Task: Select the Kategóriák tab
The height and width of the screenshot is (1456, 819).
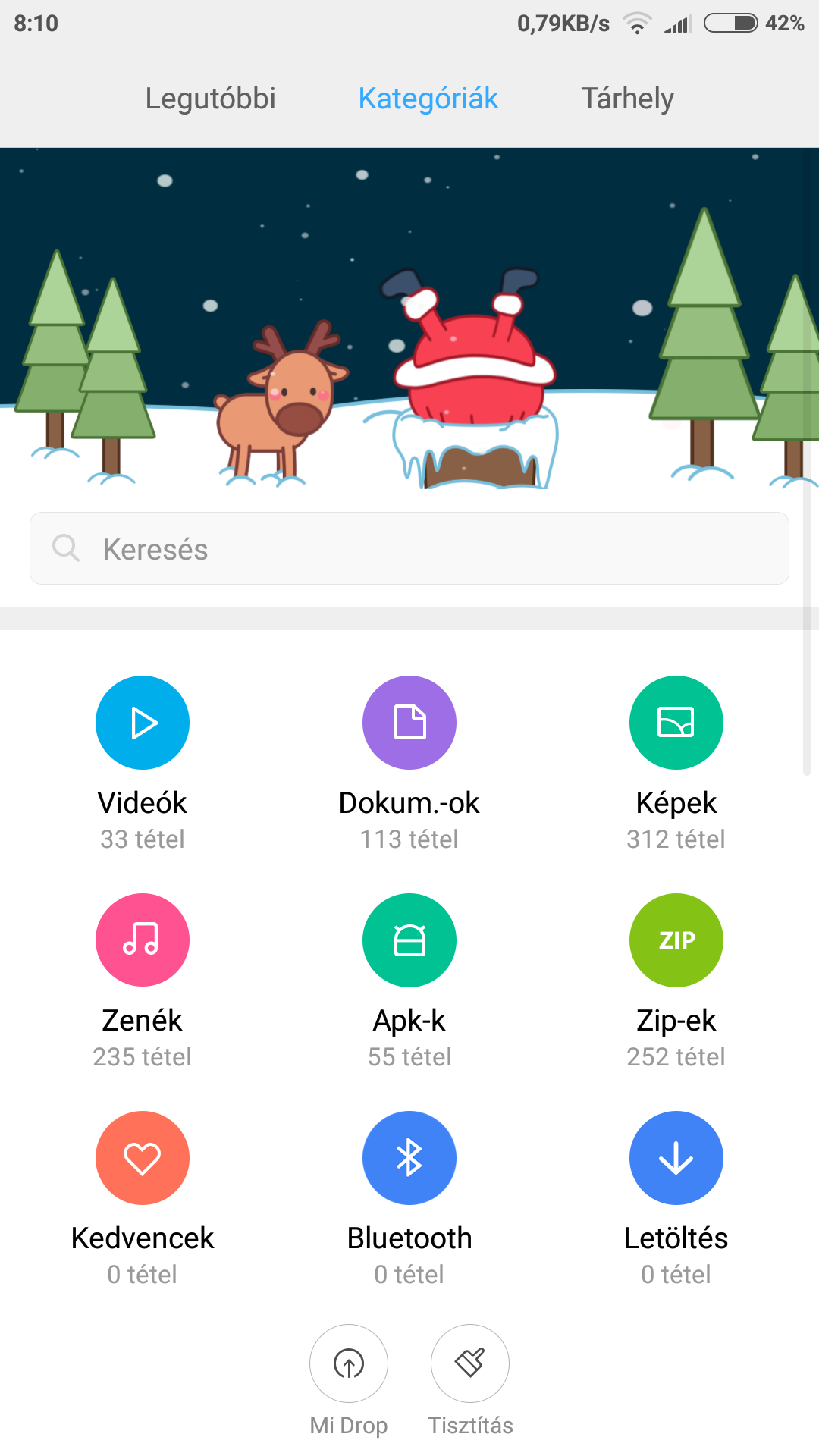Action: point(428,99)
